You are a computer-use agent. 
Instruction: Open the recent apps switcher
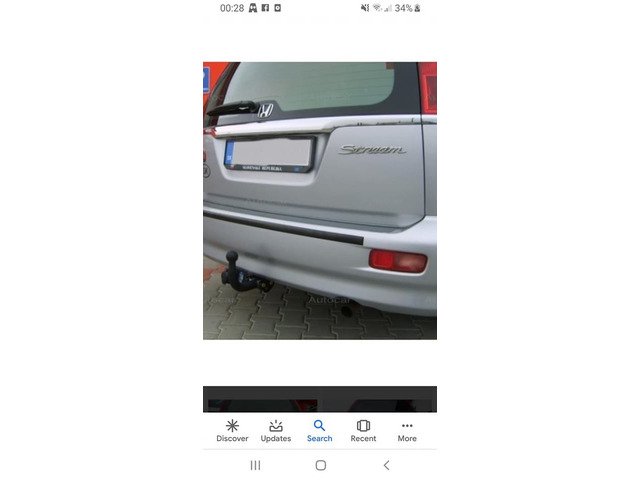point(255,465)
